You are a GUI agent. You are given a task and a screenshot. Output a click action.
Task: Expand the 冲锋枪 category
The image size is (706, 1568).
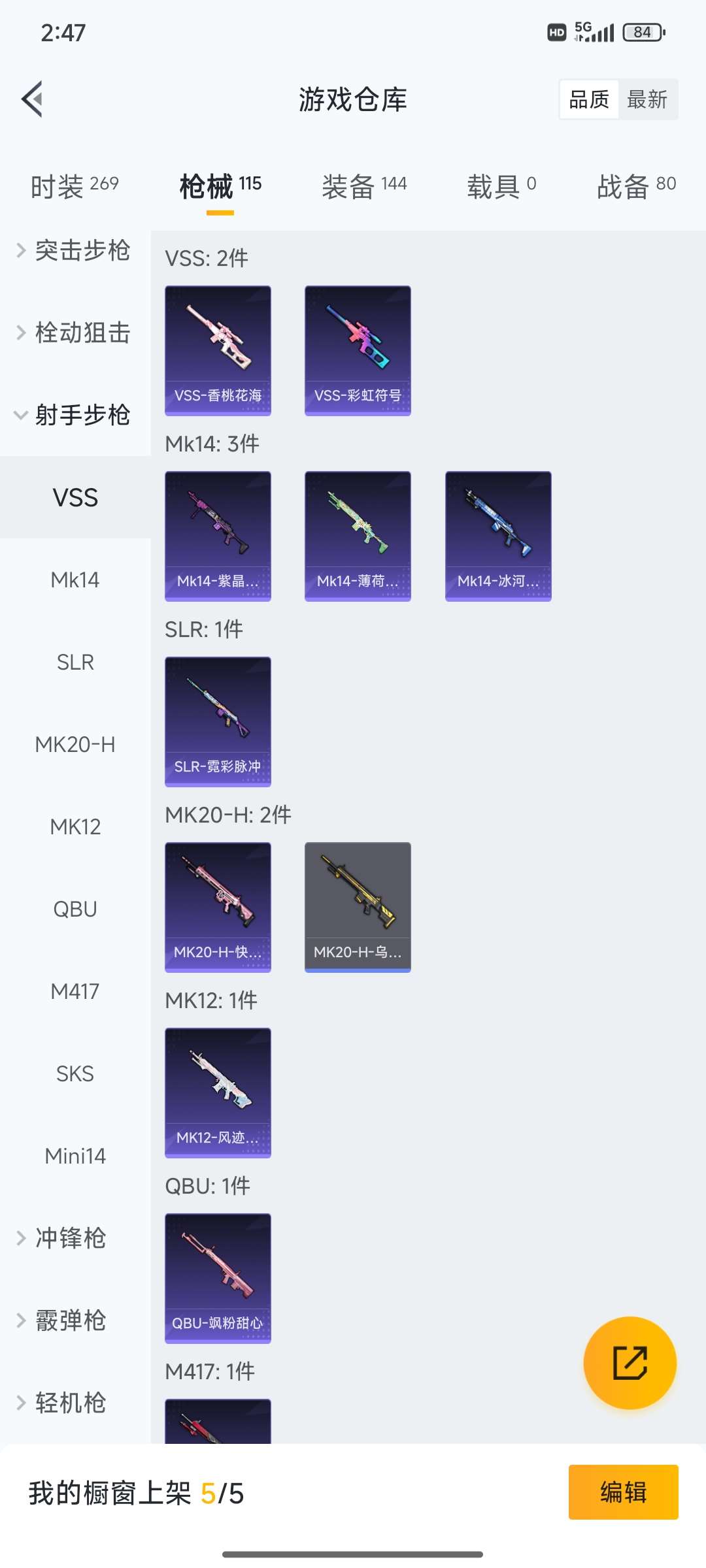pos(71,1238)
